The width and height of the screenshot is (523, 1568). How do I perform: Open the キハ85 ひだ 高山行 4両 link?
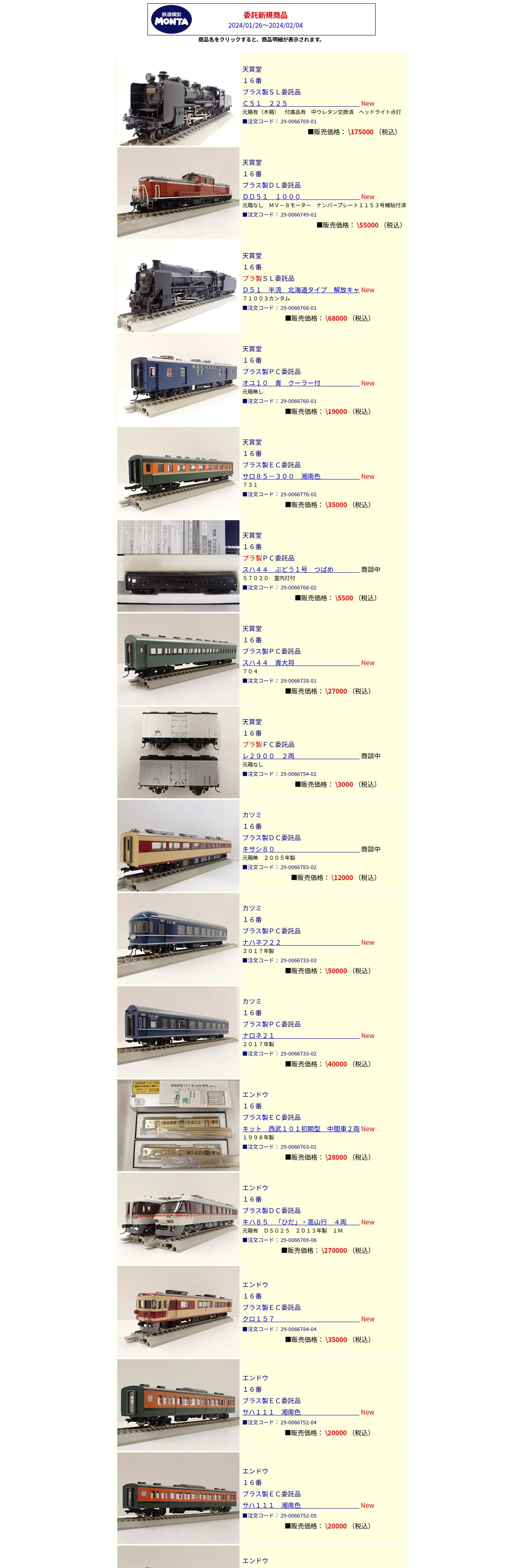pyautogui.click(x=294, y=1221)
